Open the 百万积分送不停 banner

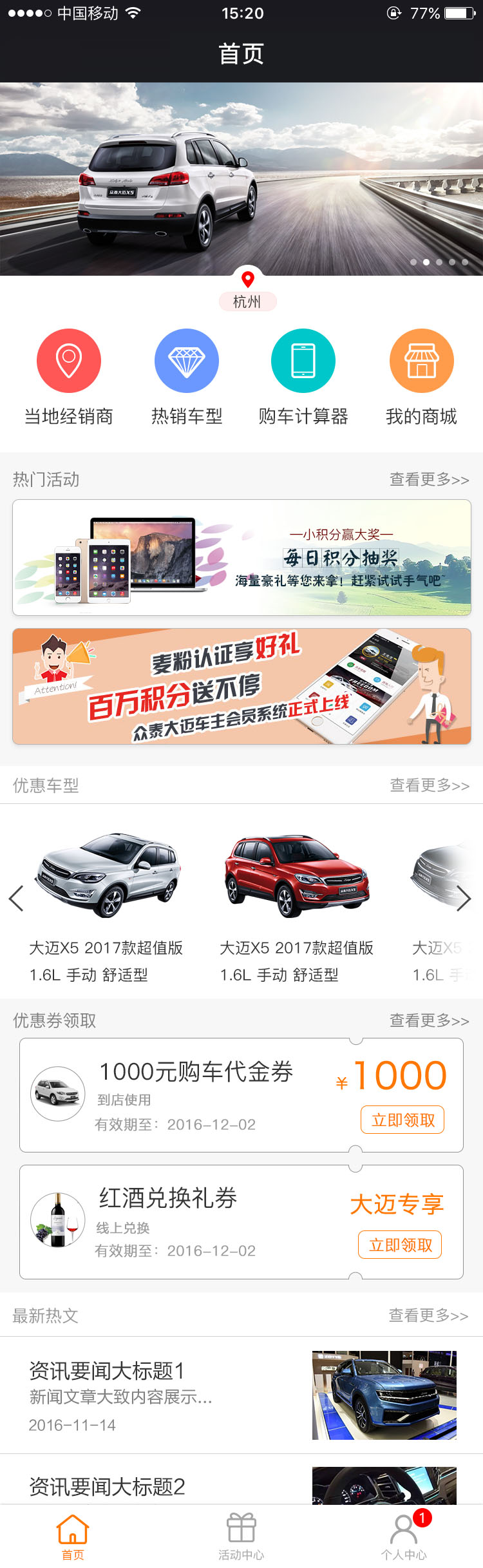[x=241, y=686]
